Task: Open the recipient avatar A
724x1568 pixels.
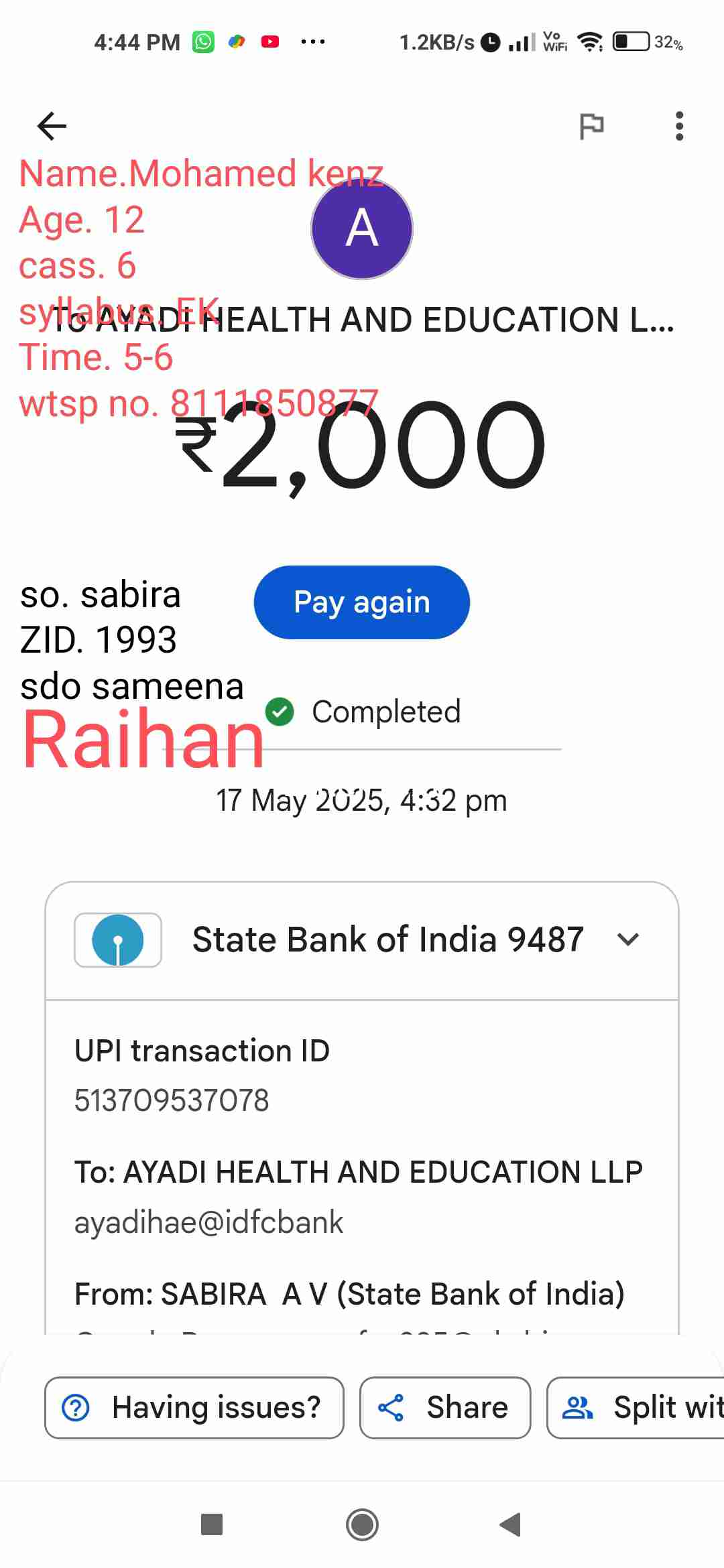Action: [362, 228]
